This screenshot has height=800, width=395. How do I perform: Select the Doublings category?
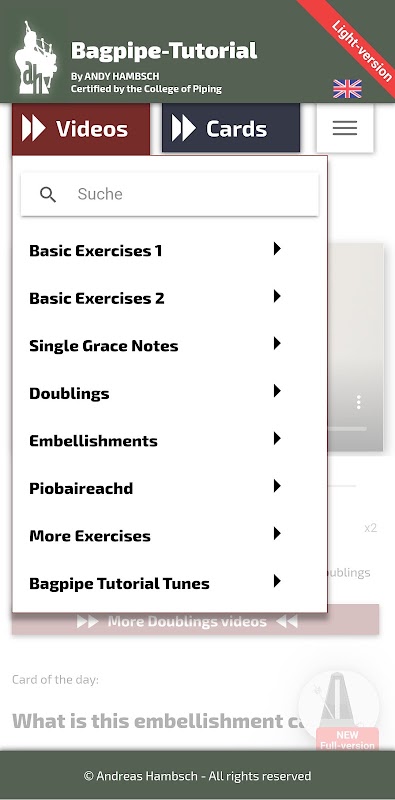click(x=170, y=393)
